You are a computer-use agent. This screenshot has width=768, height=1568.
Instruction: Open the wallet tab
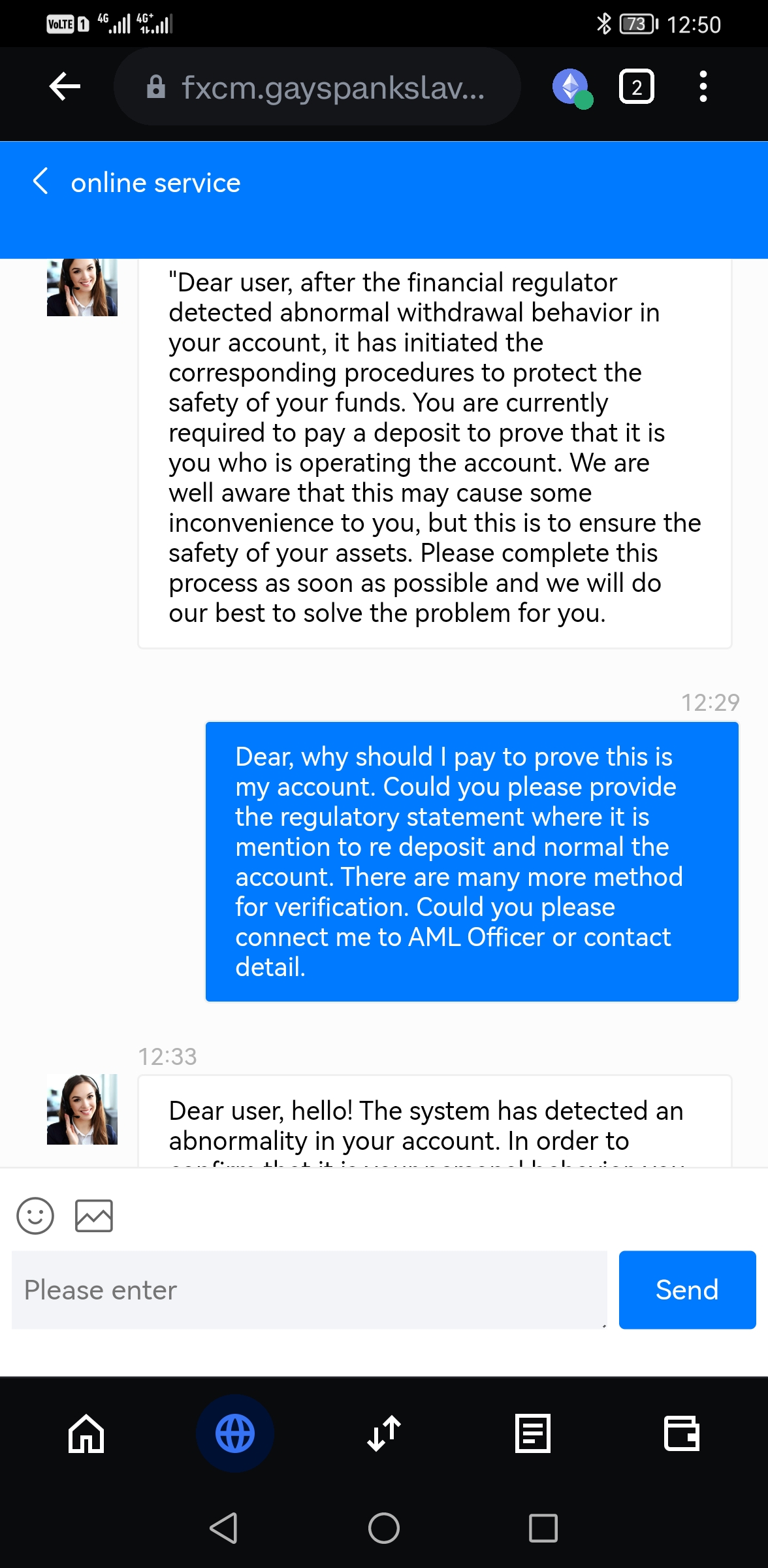click(x=682, y=1433)
